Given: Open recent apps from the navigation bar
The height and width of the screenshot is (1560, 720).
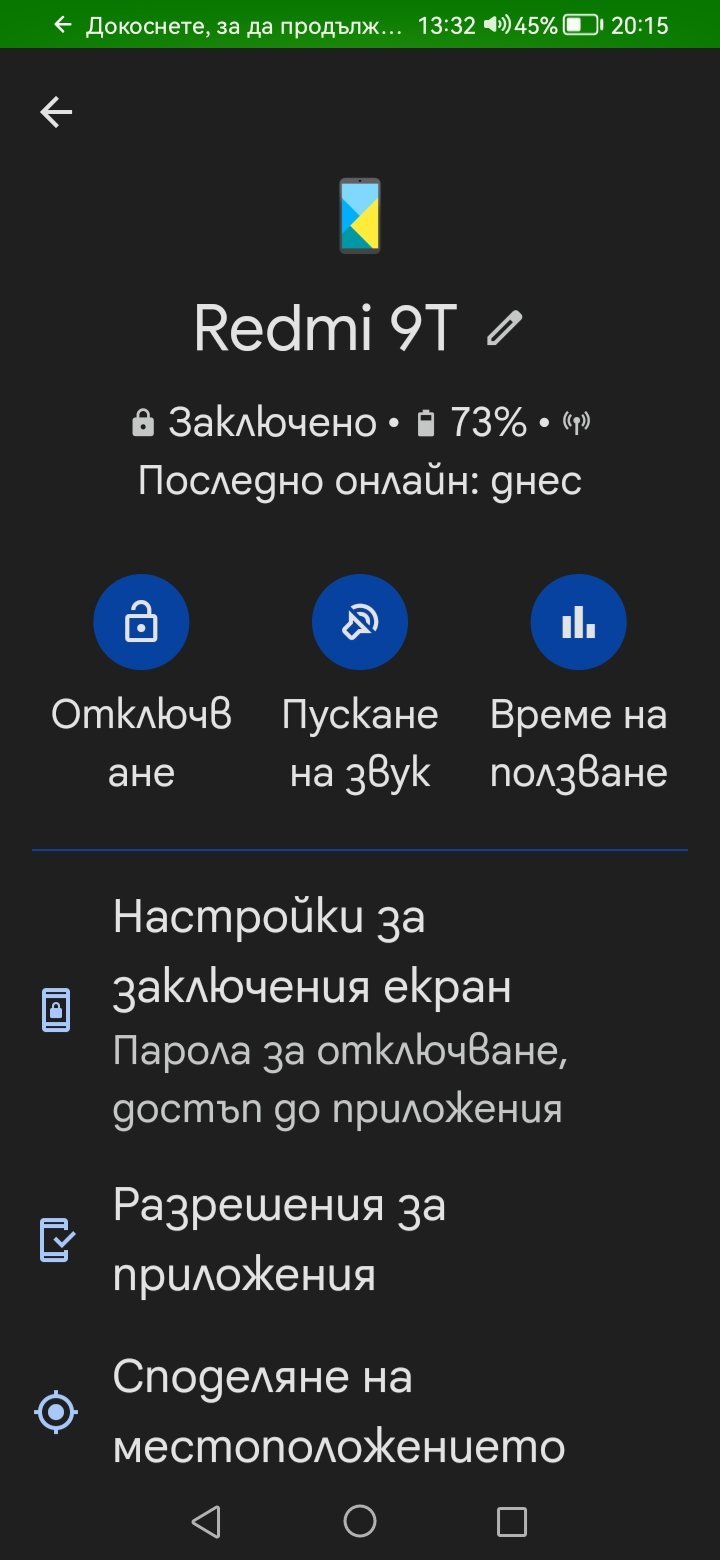Looking at the screenshot, I should click(512, 1521).
